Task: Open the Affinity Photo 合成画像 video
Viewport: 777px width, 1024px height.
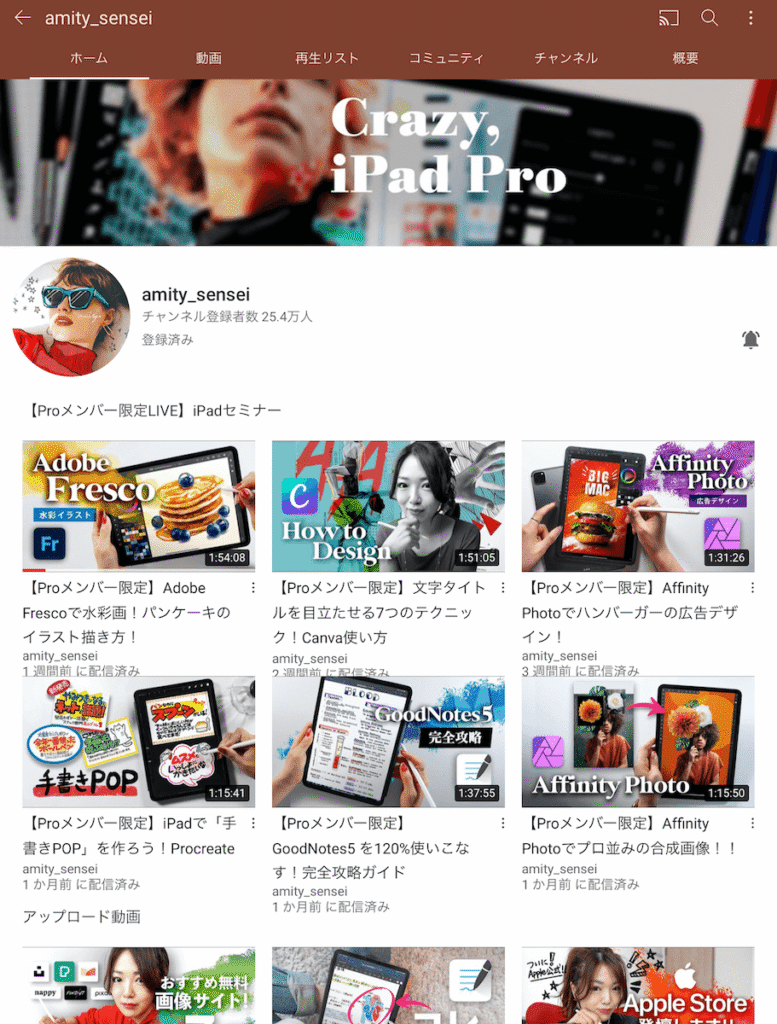Action: (638, 742)
